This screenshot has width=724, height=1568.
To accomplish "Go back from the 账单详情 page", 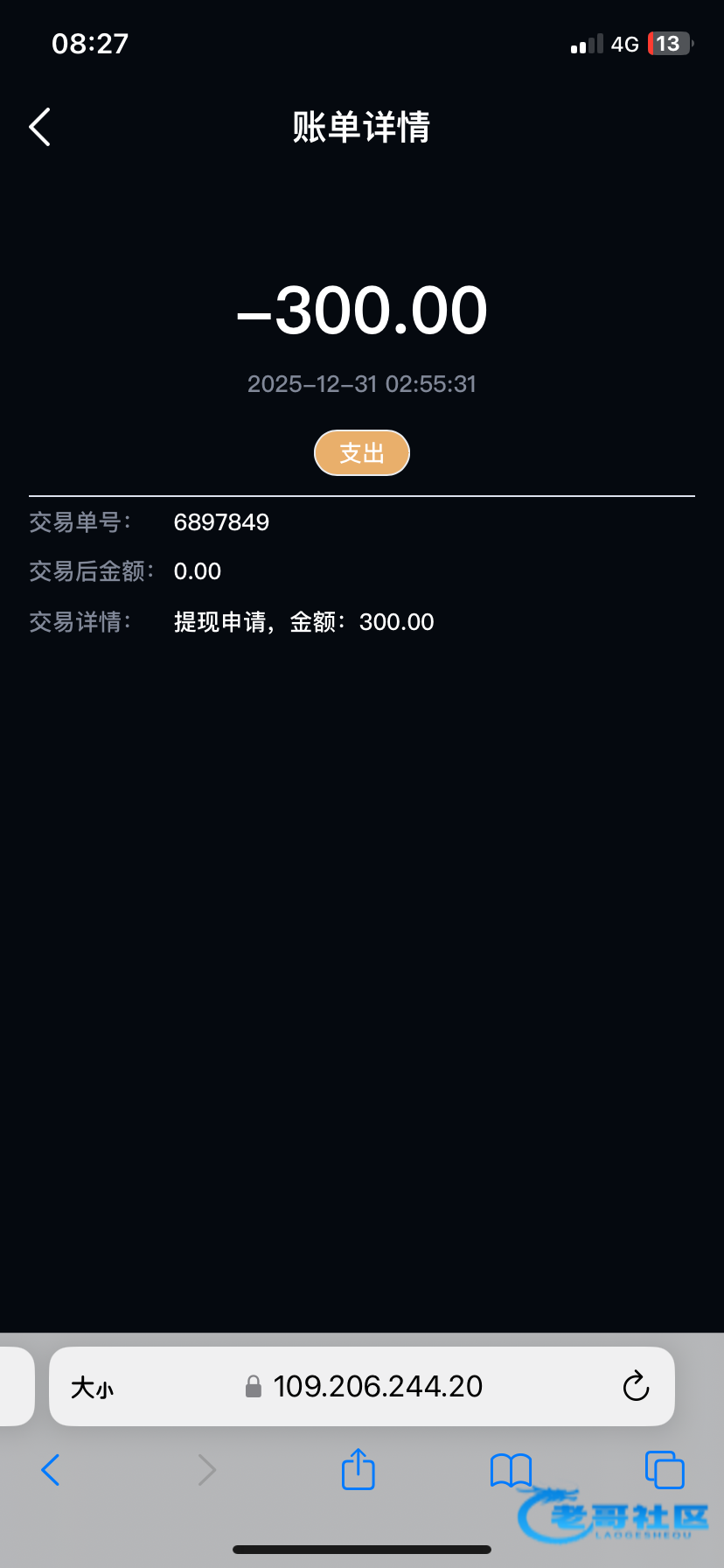I will coord(40,128).
